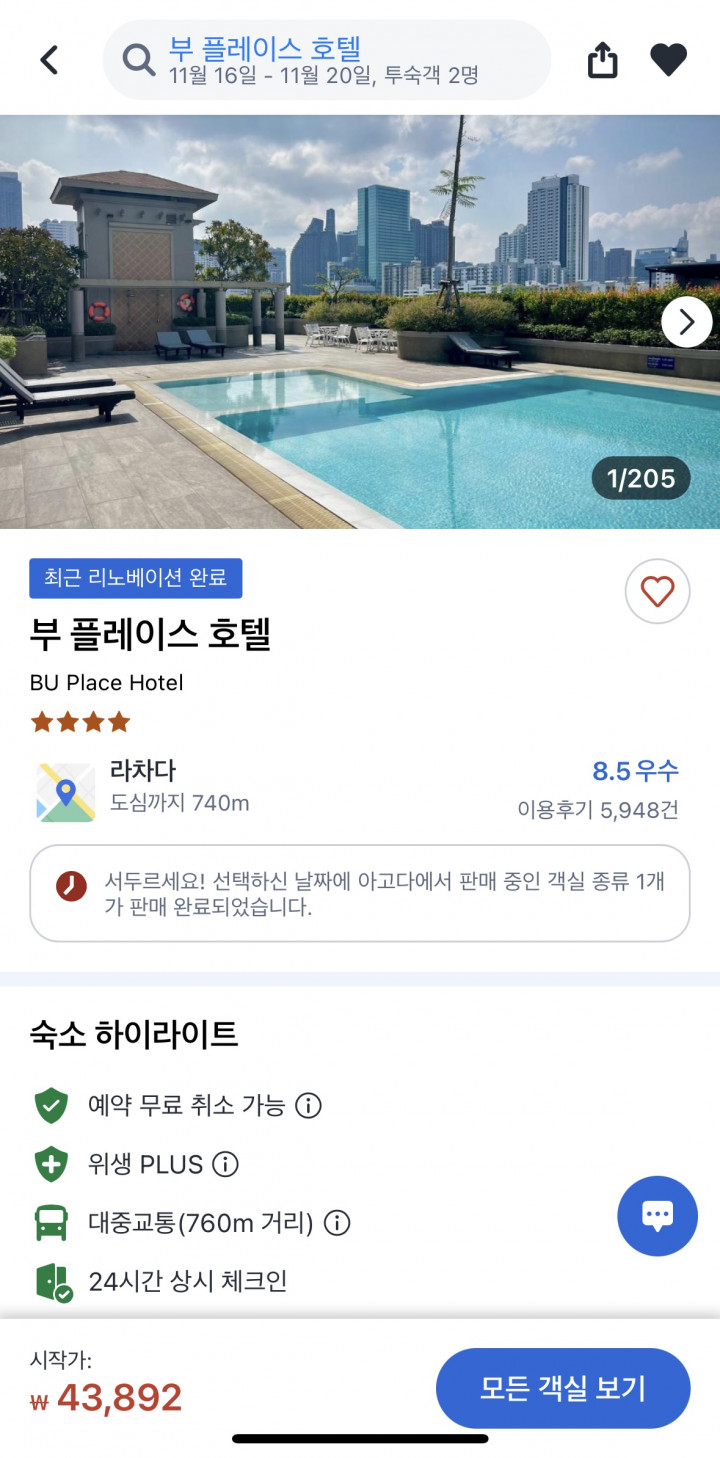This screenshot has width=720, height=1458.
Task: Share this hotel listing
Action: tap(602, 60)
